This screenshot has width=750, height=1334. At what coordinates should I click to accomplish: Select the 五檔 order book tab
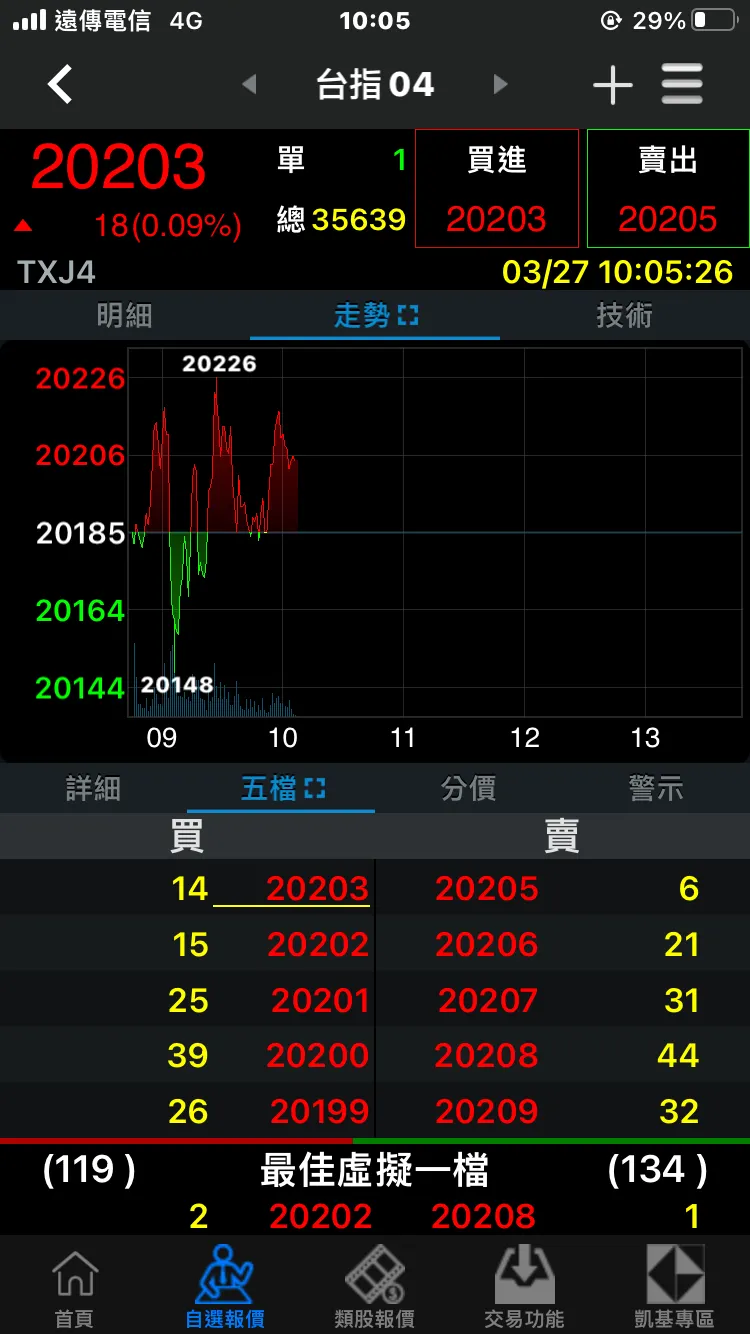[282, 789]
